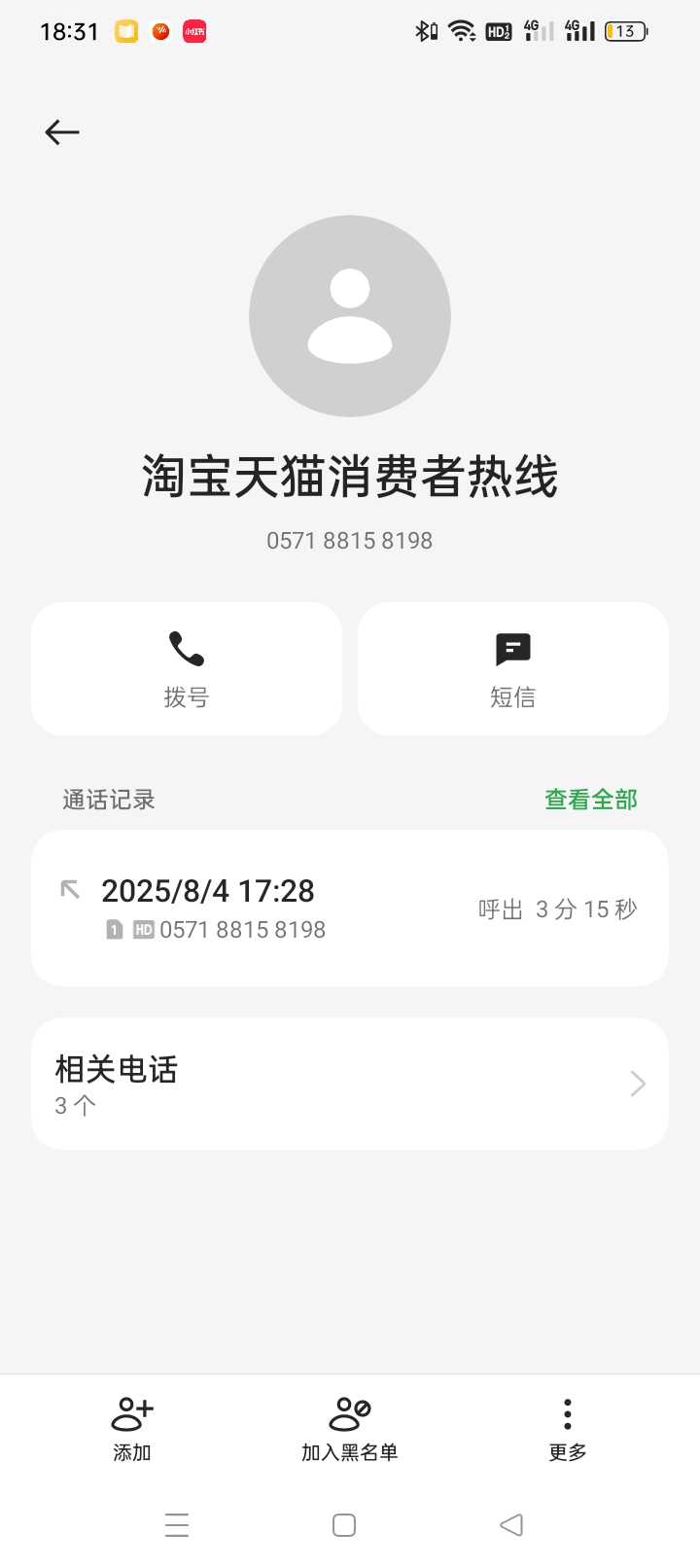Open 查看全部 to view all call records

click(590, 800)
